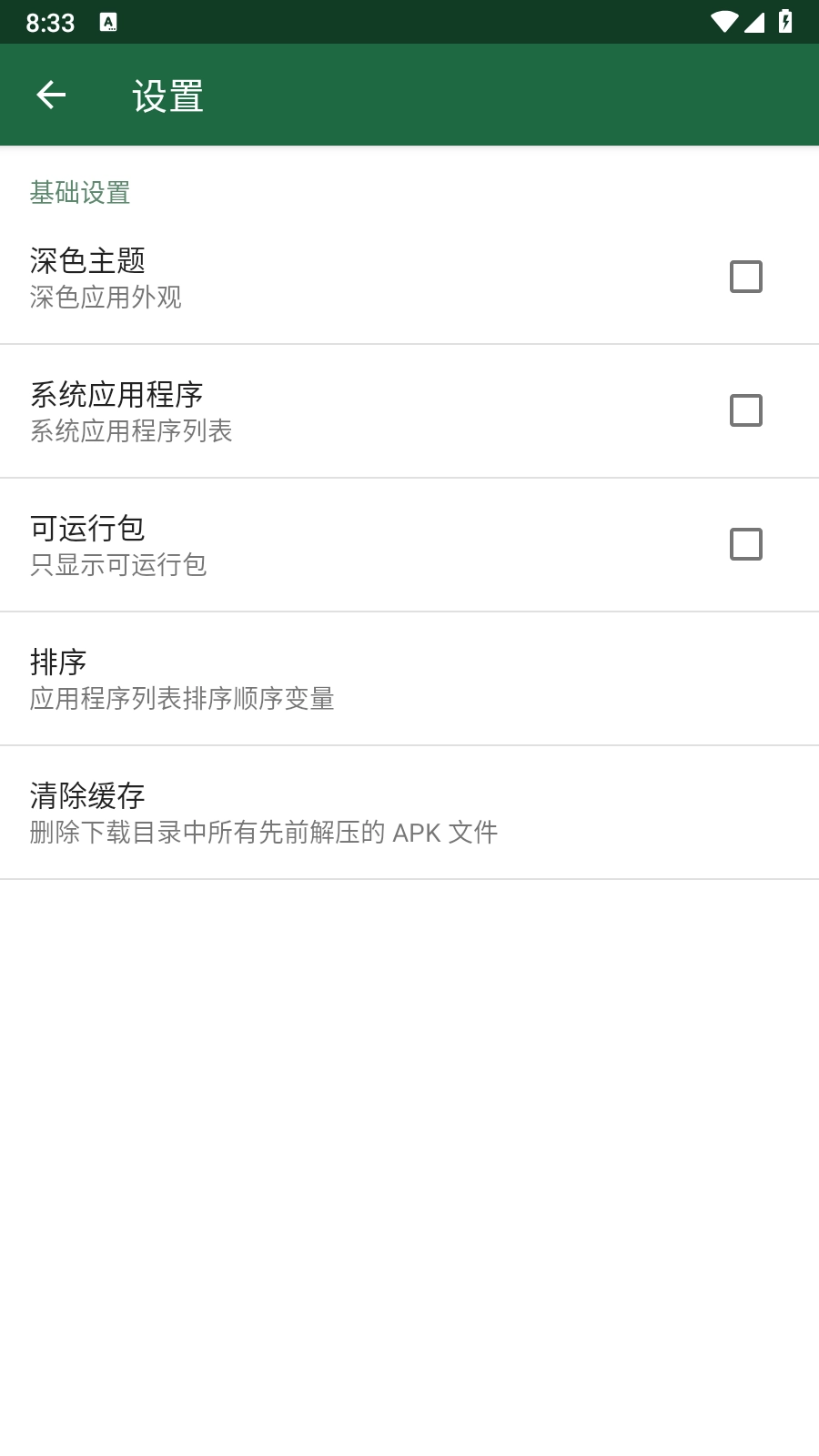Tap the status bar area
Screen dimensions: 819x1456
click(409, 23)
